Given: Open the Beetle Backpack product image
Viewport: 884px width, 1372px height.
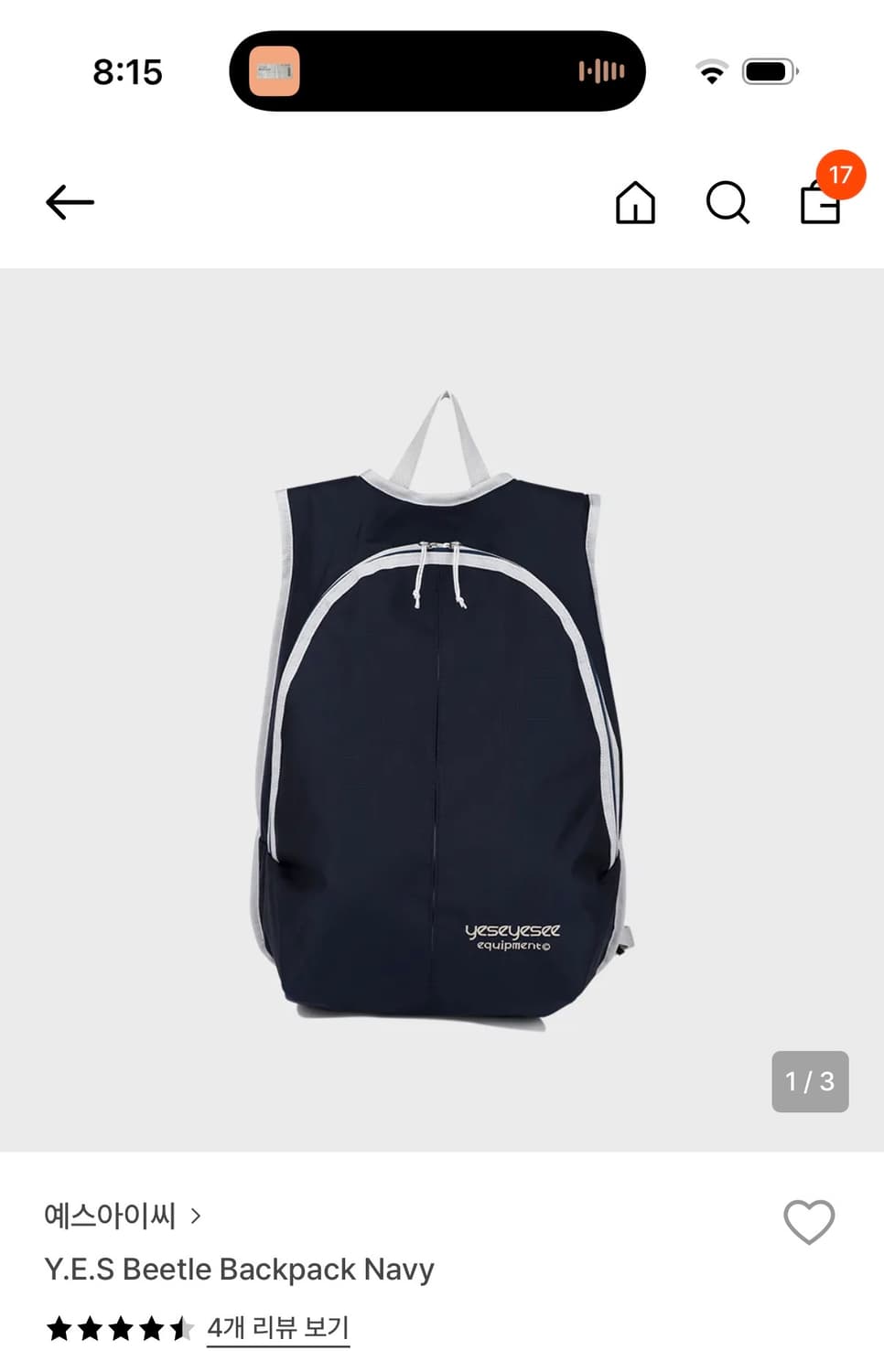Looking at the screenshot, I should click(x=442, y=709).
